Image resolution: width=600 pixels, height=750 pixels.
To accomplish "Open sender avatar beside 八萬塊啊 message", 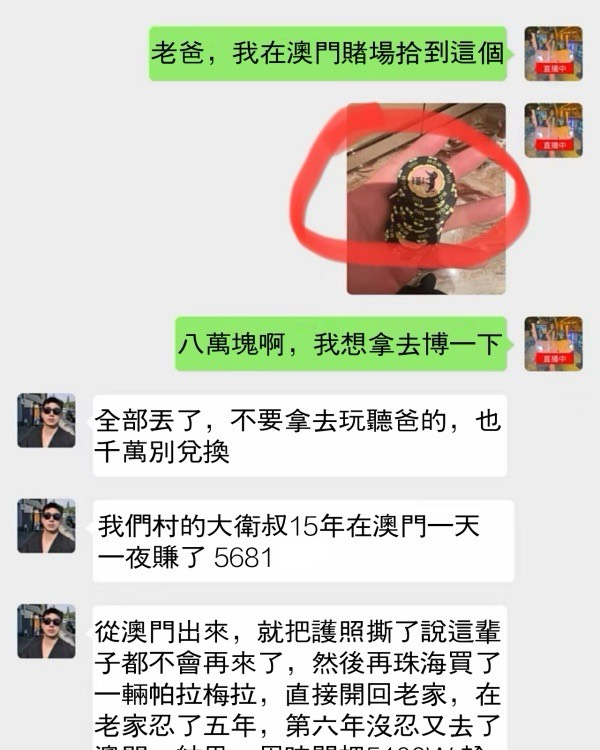I will (553, 344).
